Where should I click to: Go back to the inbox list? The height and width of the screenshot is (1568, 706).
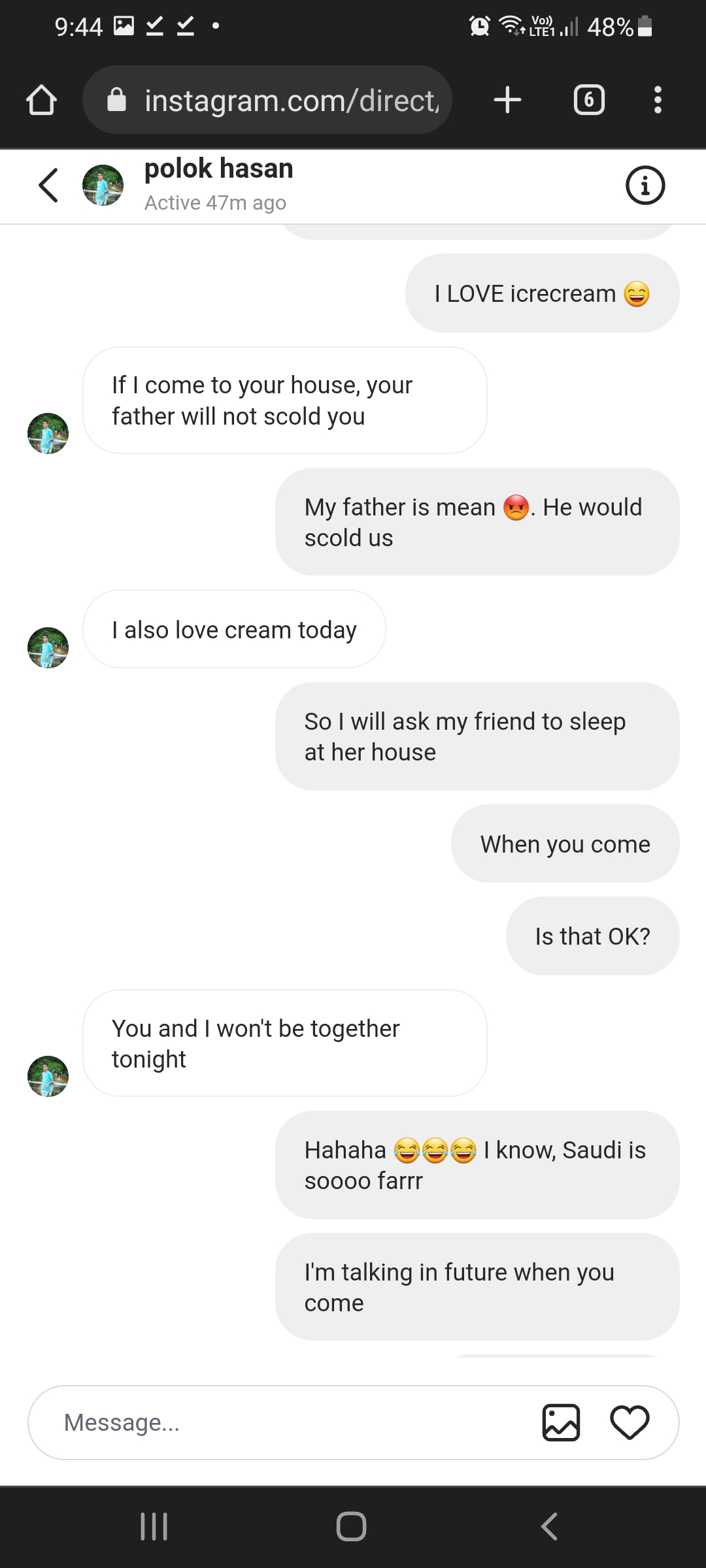(x=49, y=186)
